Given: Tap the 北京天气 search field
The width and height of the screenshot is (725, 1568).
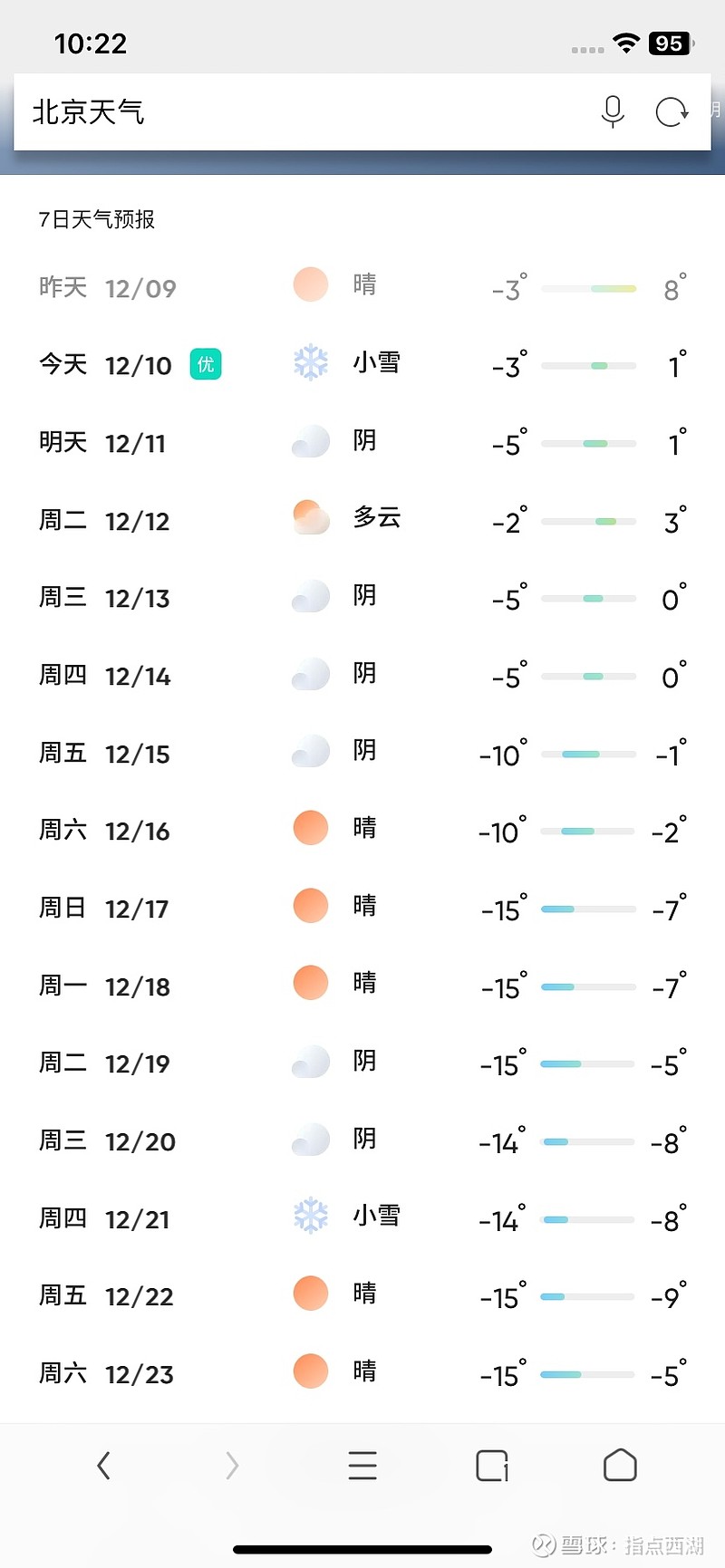Looking at the screenshot, I should [299, 112].
